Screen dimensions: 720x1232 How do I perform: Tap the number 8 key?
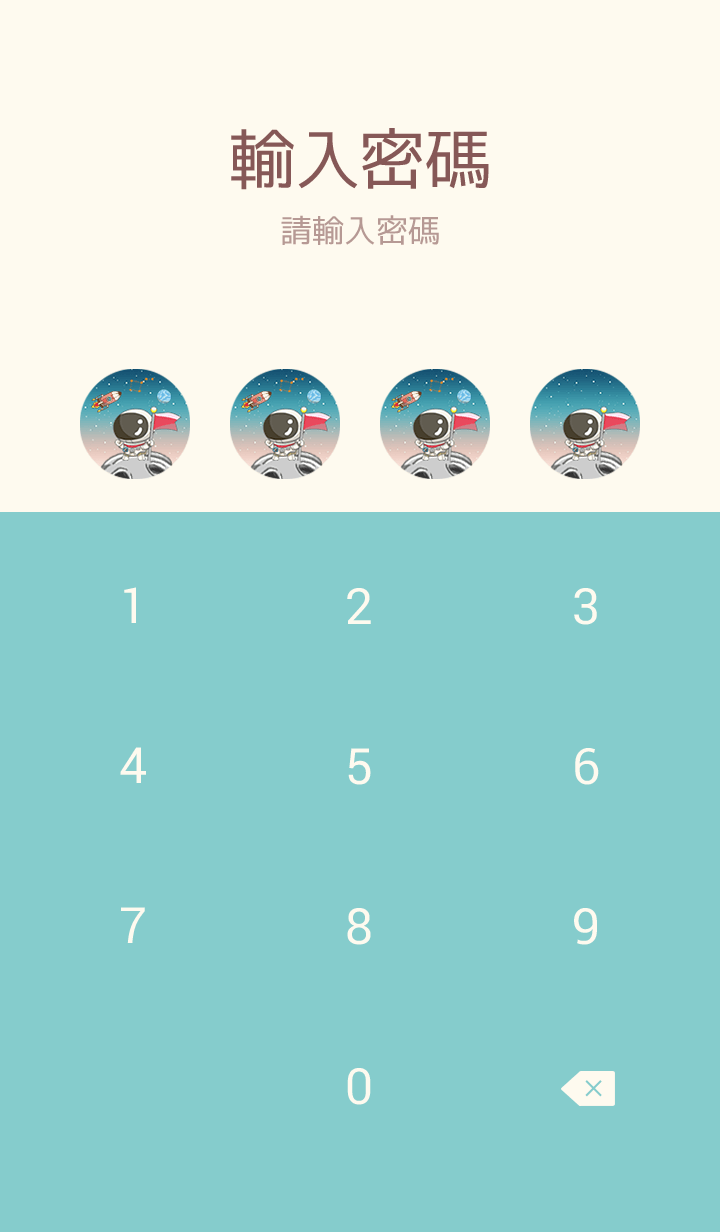359,927
